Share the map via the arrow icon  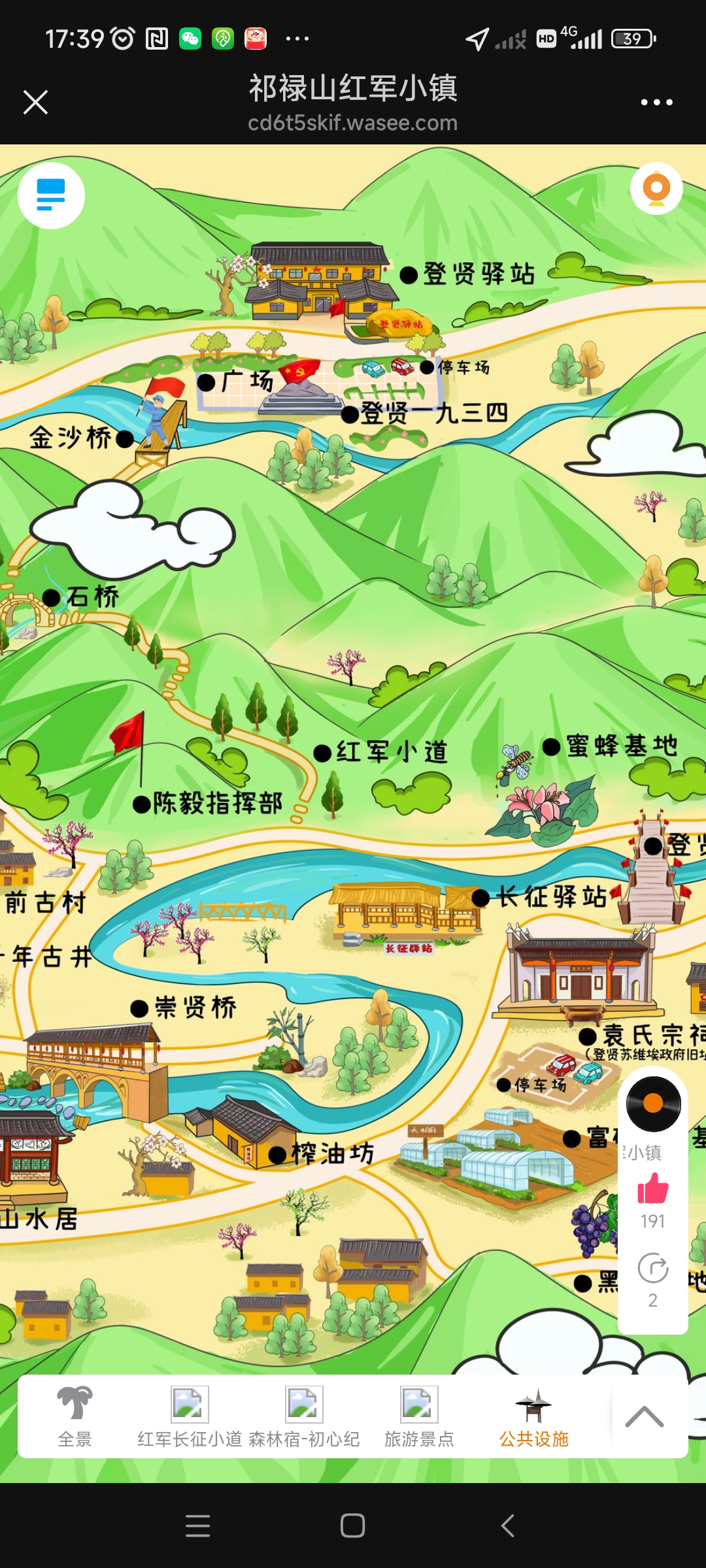652,1268
